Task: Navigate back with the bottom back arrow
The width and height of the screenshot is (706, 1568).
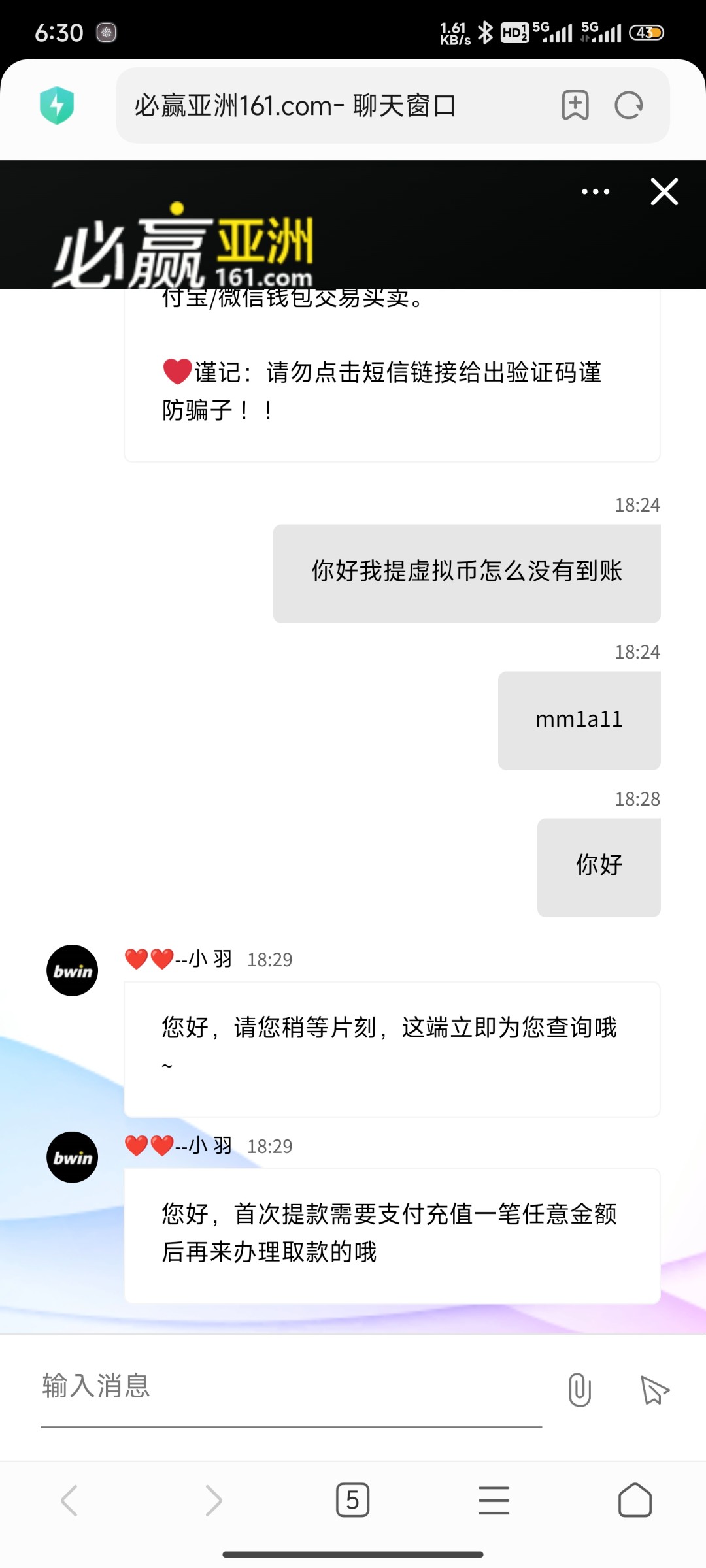Action: click(71, 1501)
